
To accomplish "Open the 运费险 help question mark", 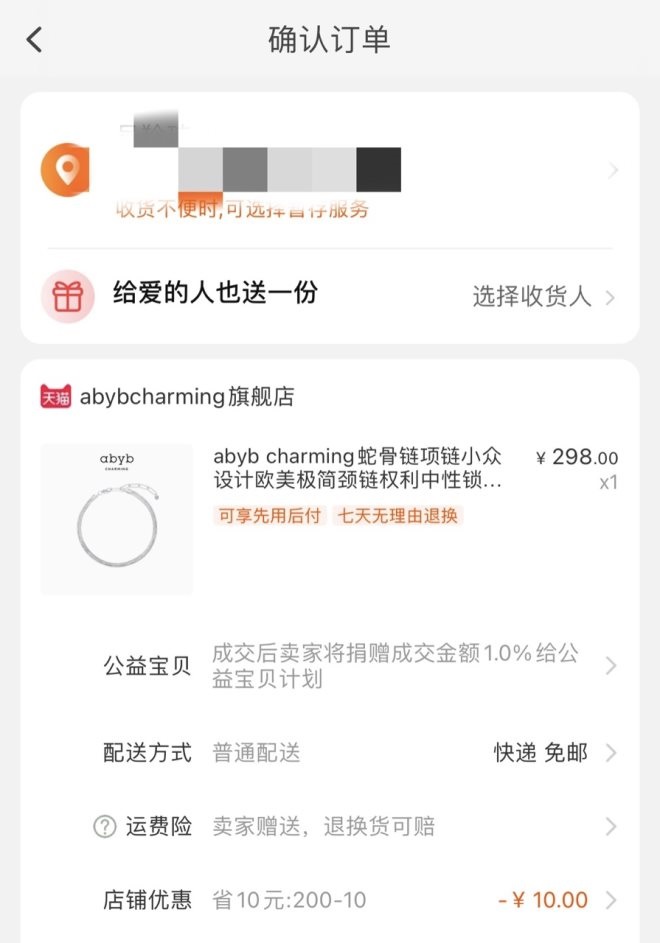I will (x=104, y=827).
